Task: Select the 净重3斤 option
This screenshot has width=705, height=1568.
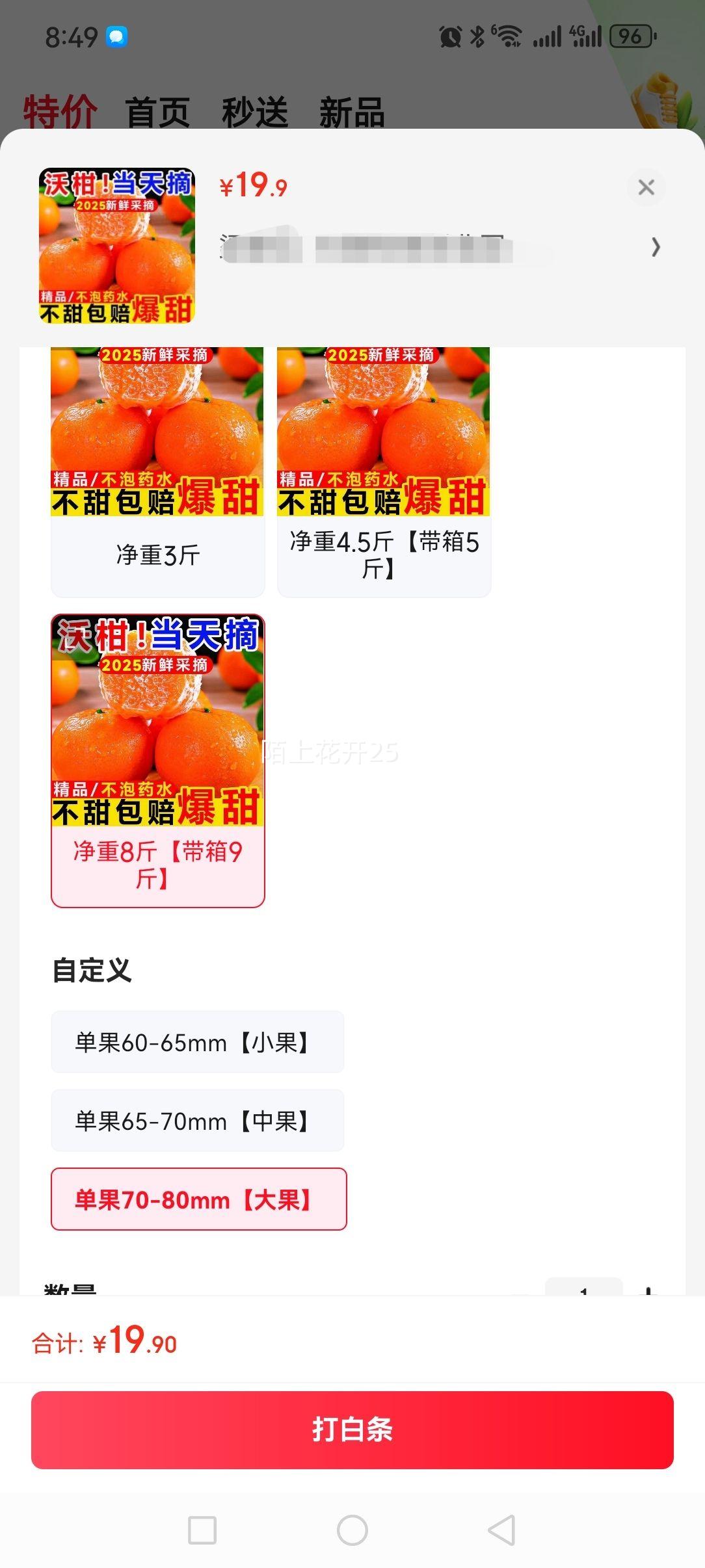Action: point(158,472)
